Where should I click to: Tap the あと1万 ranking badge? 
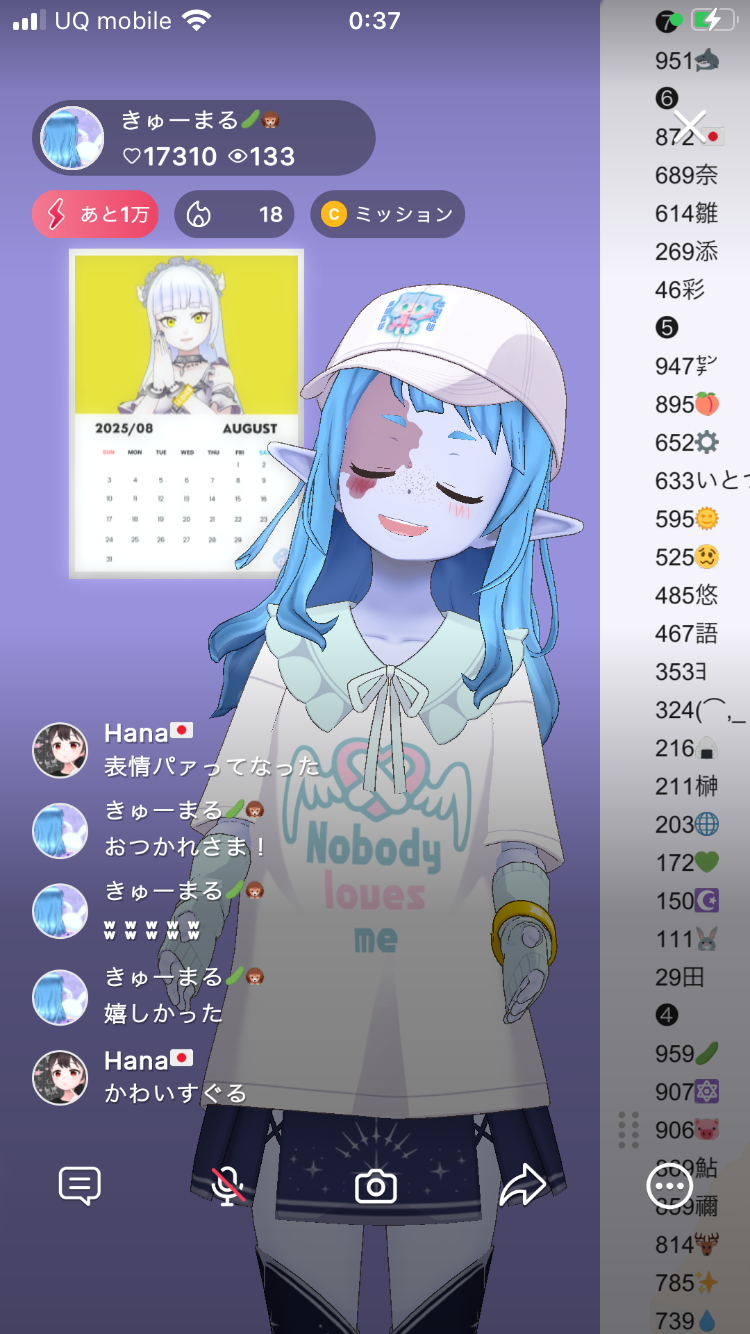(95, 214)
